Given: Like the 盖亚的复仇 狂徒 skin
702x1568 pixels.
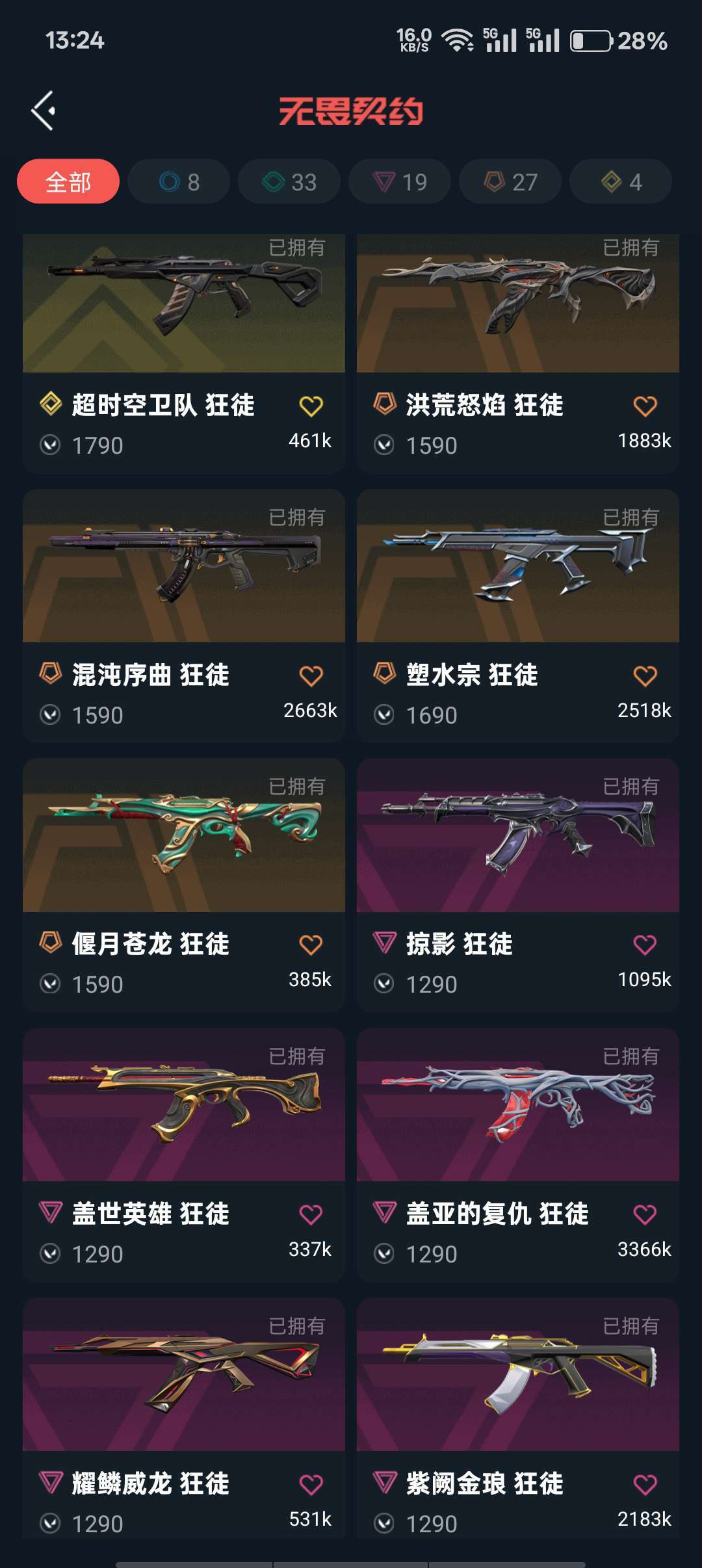Looking at the screenshot, I should [645, 1214].
